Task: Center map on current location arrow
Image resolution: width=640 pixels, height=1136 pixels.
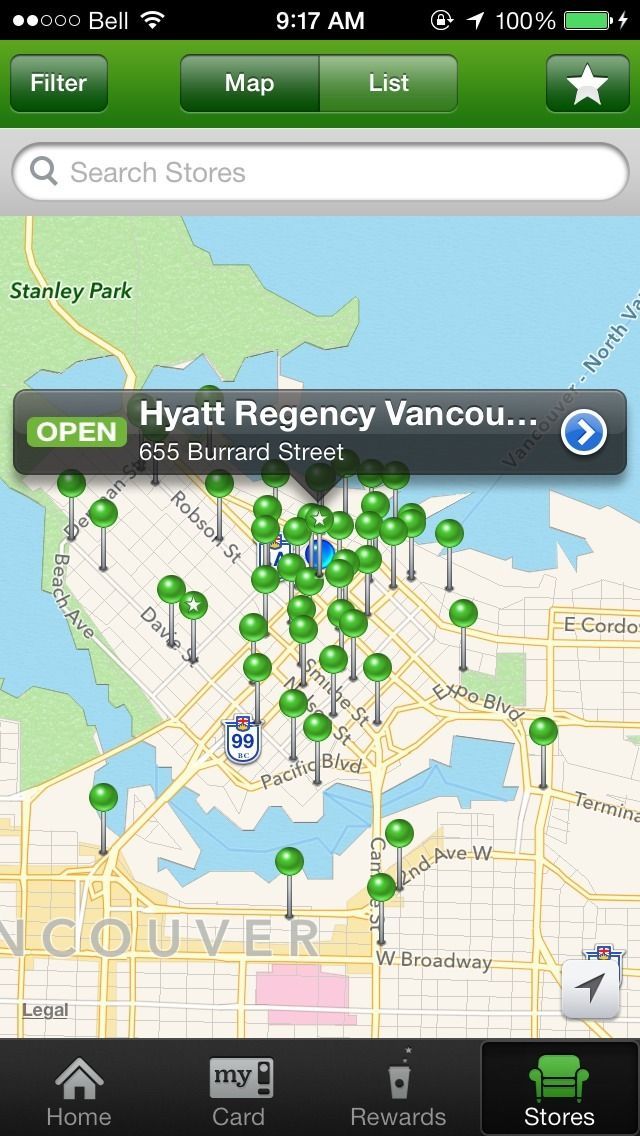Action: 591,989
